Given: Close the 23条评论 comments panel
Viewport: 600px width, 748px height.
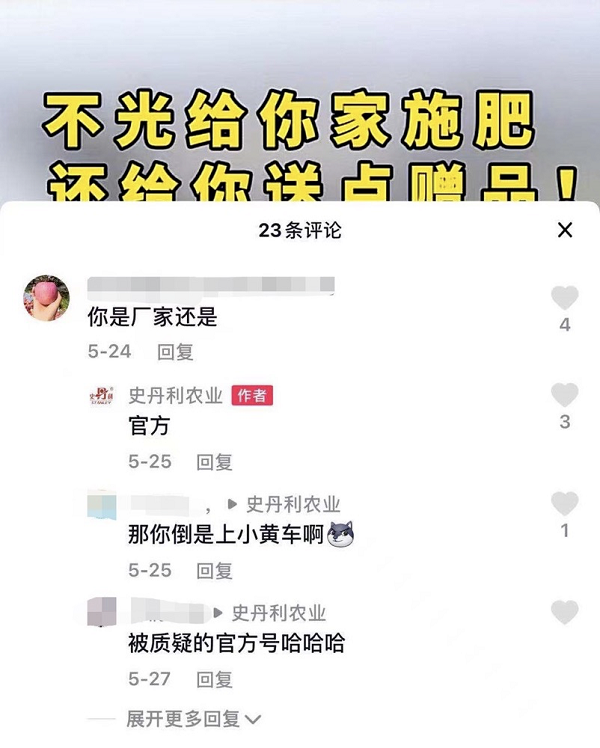Looking at the screenshot, I should (x=565, y=231).
